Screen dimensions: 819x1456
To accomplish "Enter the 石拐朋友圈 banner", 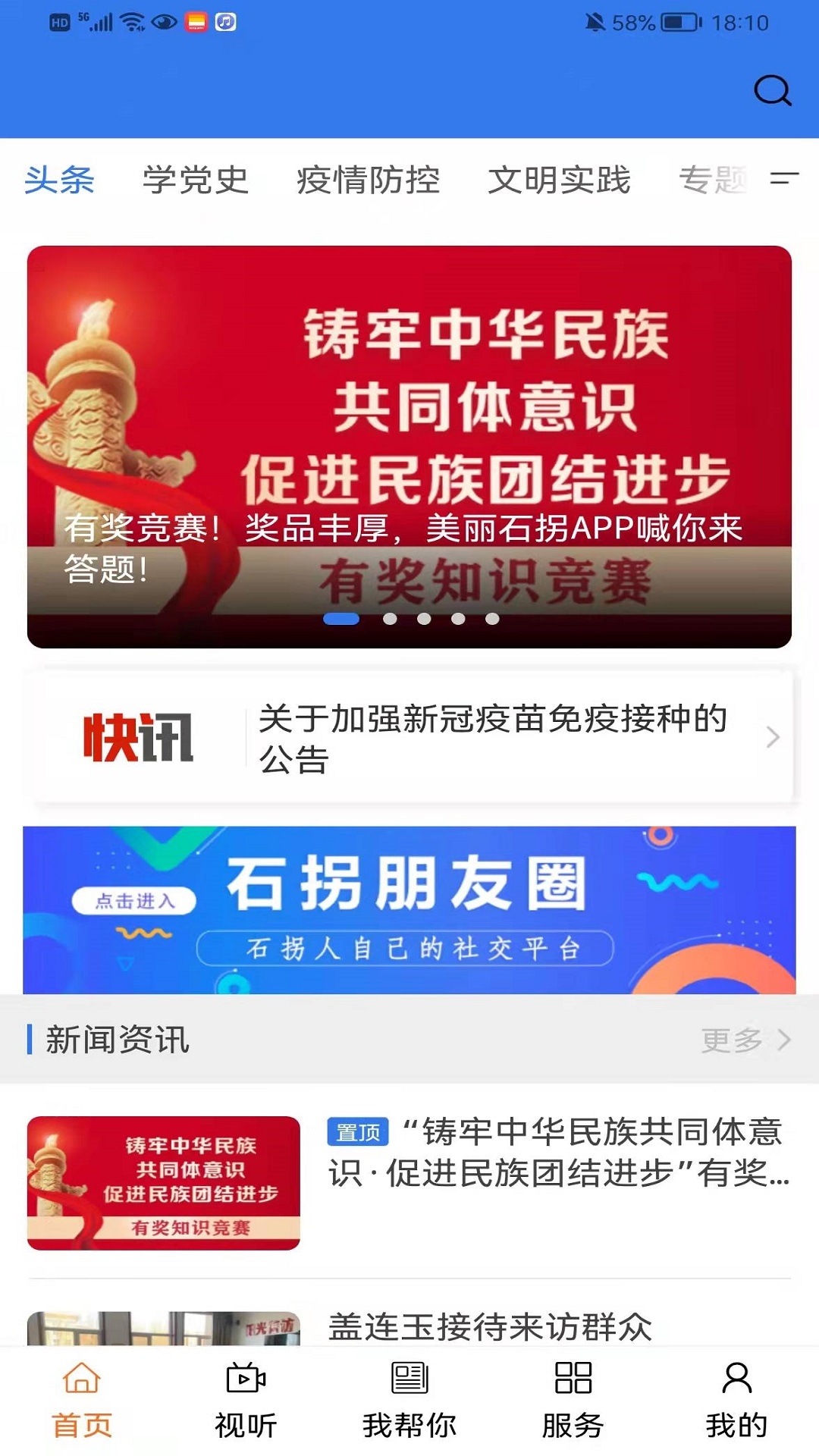I will (409, 910).
